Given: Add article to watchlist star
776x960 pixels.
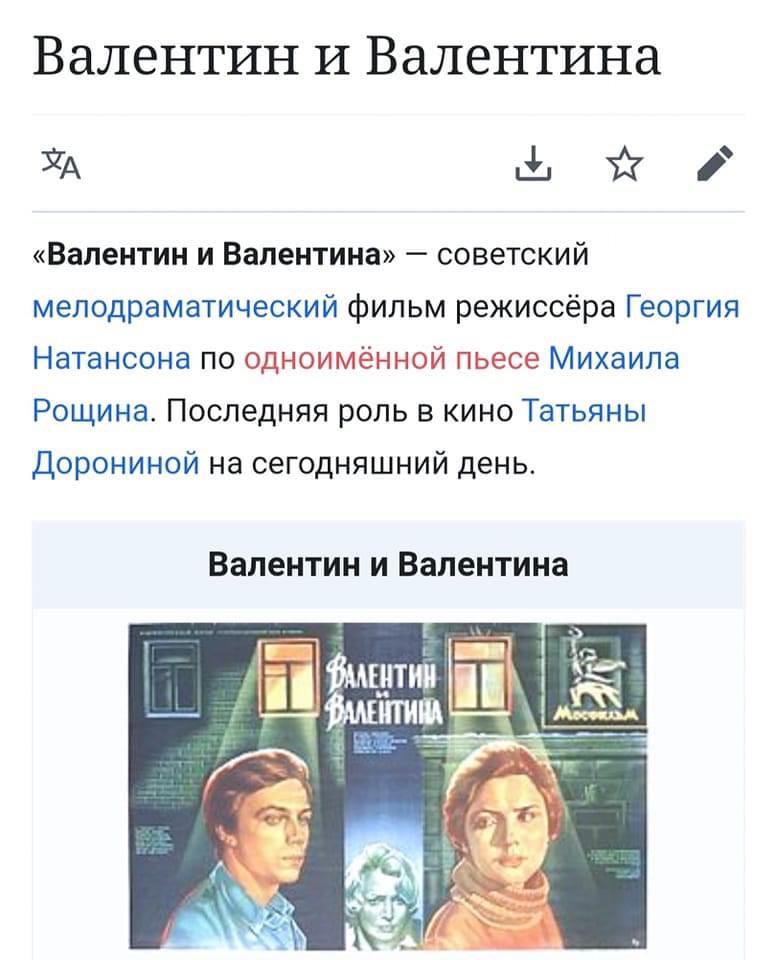Looking at the screenshot, I should click(x=625, y=163).
